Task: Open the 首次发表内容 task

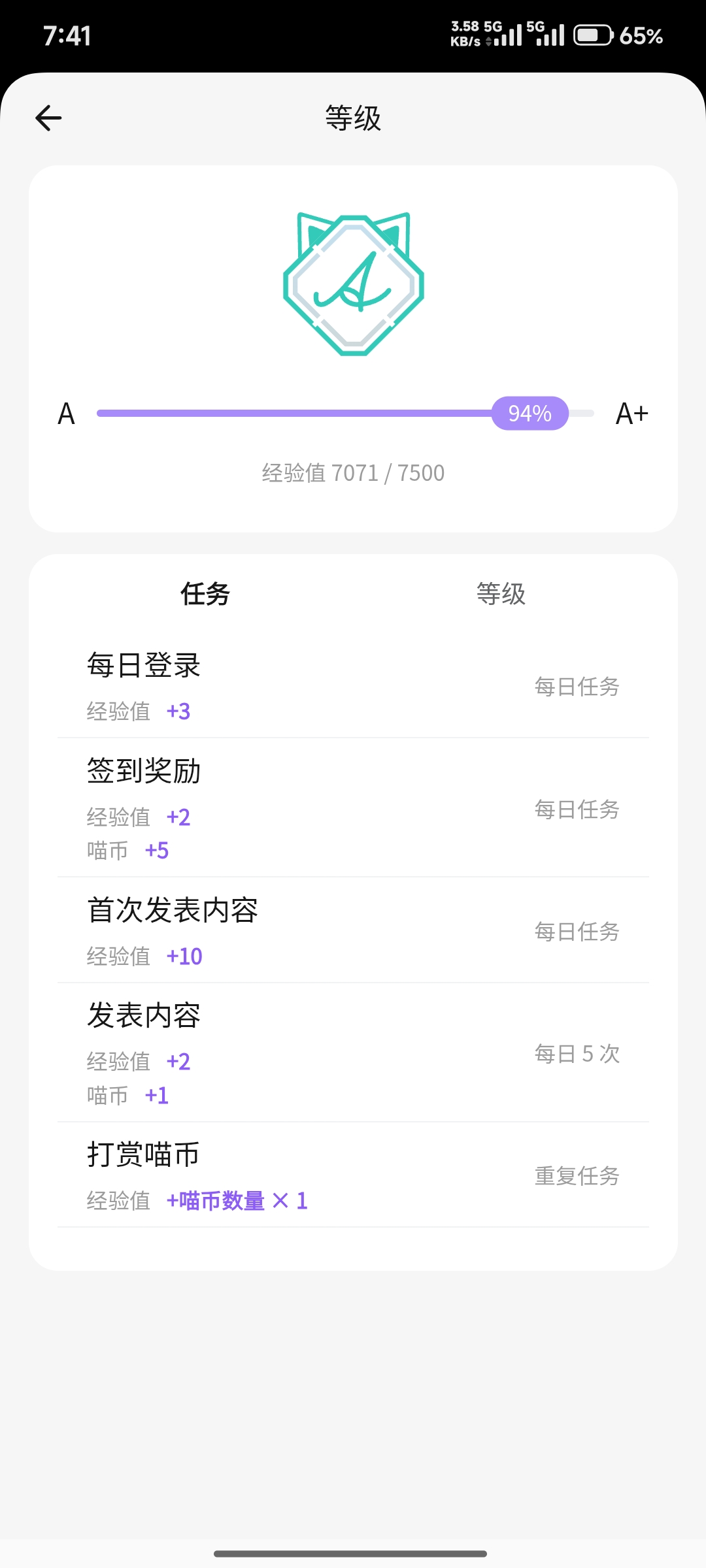Action: (353, 931)
